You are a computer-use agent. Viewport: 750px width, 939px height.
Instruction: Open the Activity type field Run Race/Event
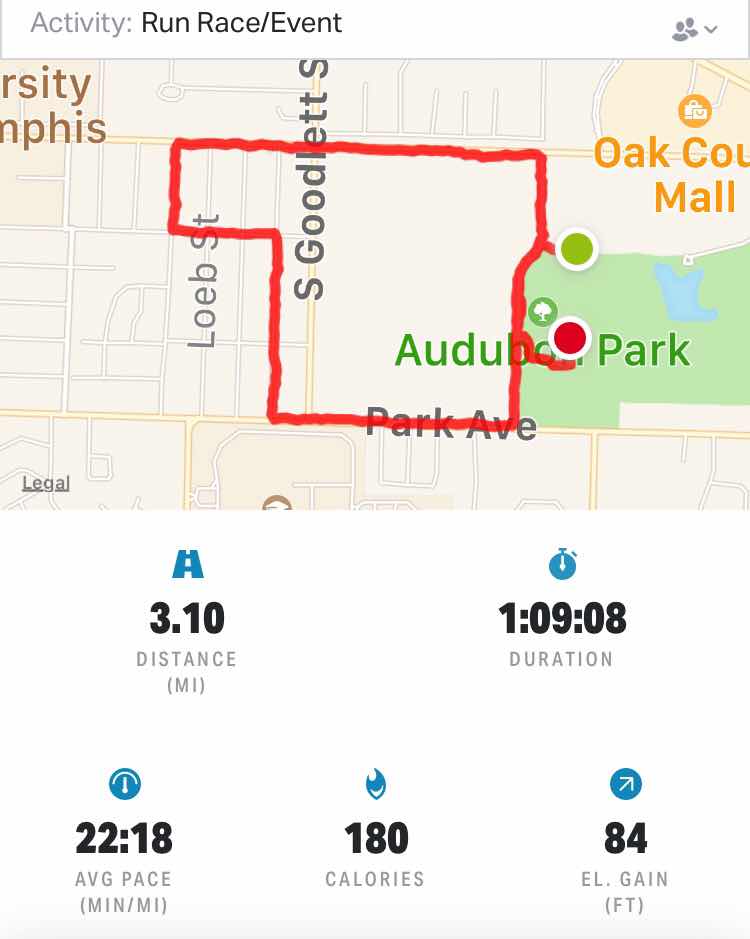pos(241,23)
